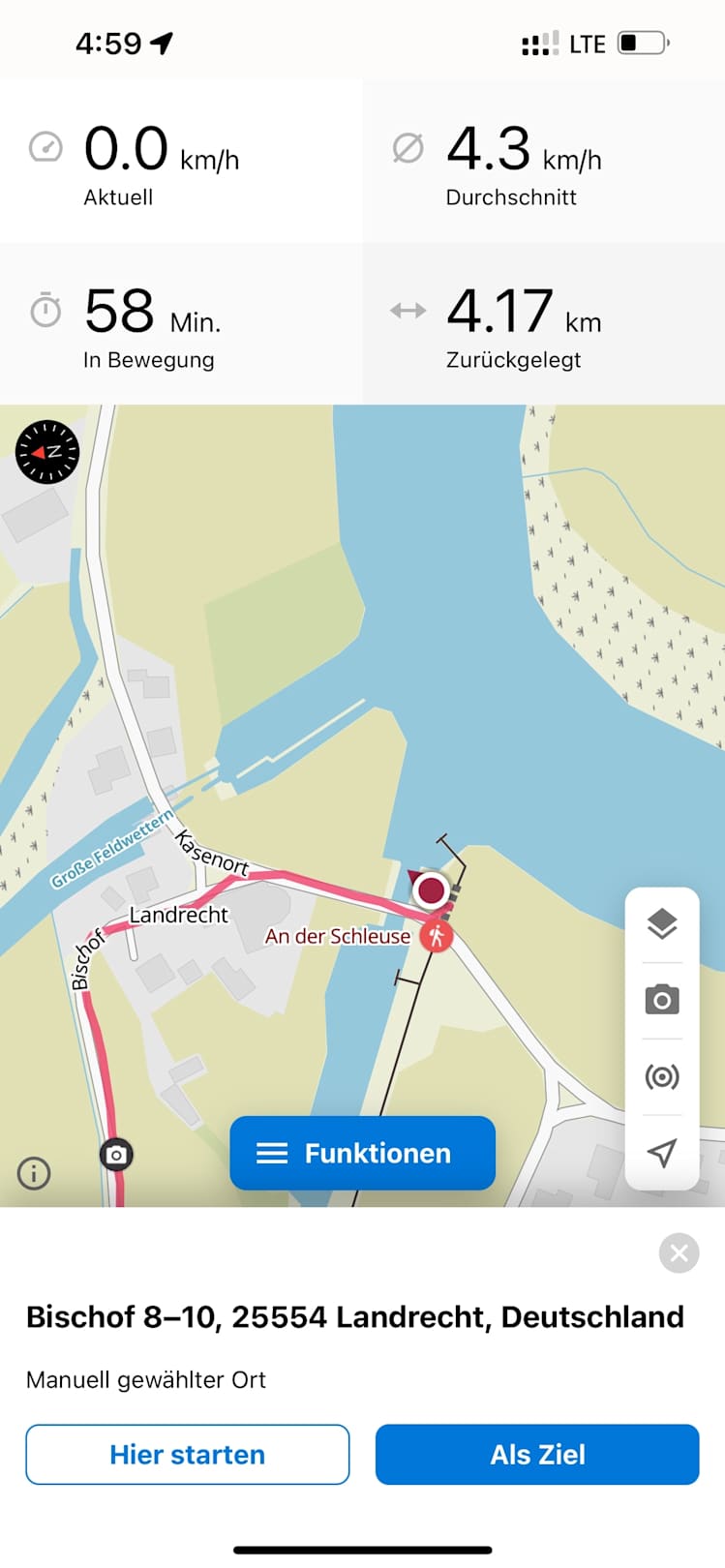The width and height of the screenshot is (725, 1568).
Task: Tap the tracking signal icon
Action: (x=662, y=1076)
